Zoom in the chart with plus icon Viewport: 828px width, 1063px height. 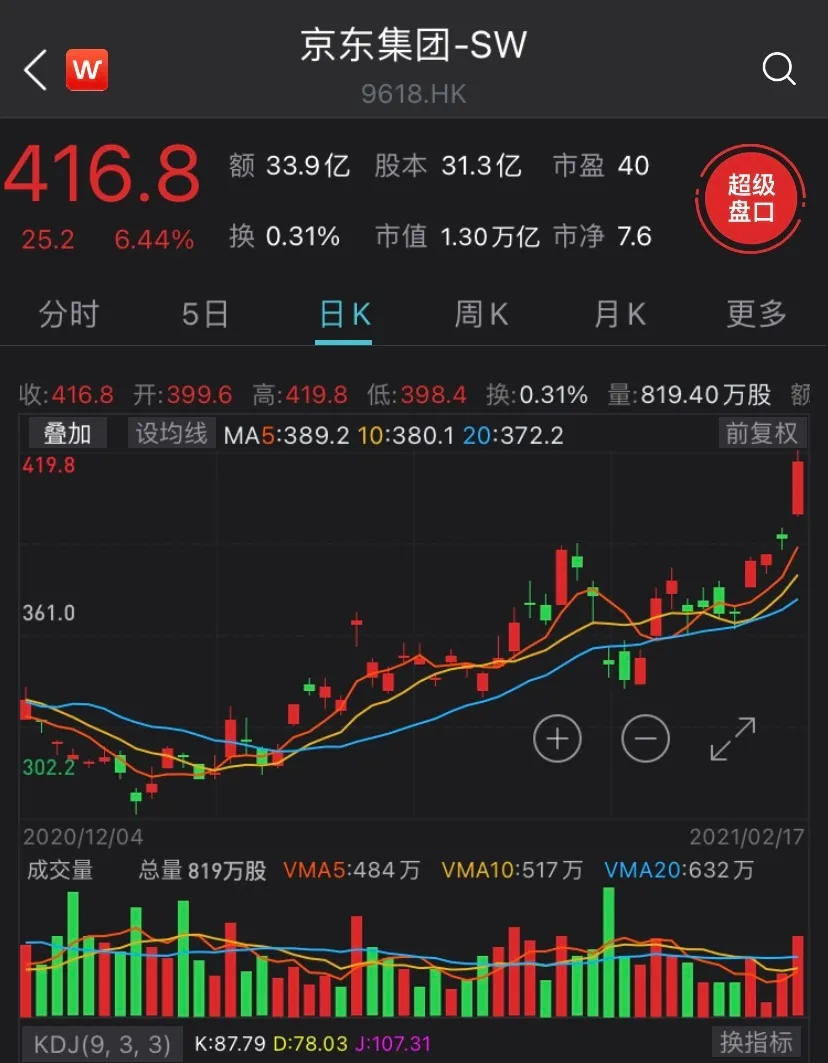click(x=558, y=740)
